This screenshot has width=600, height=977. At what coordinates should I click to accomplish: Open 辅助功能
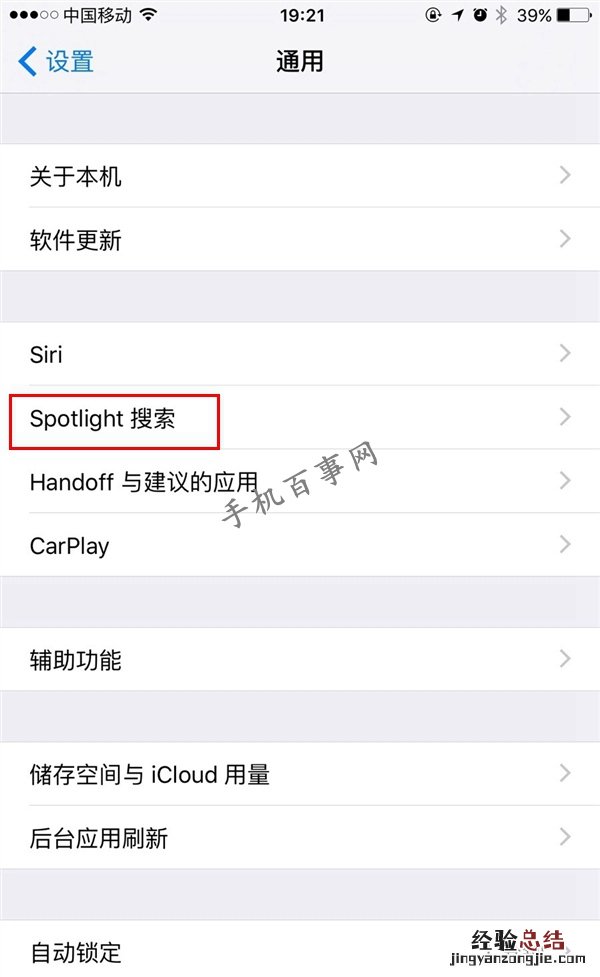(x=300, y=660)
